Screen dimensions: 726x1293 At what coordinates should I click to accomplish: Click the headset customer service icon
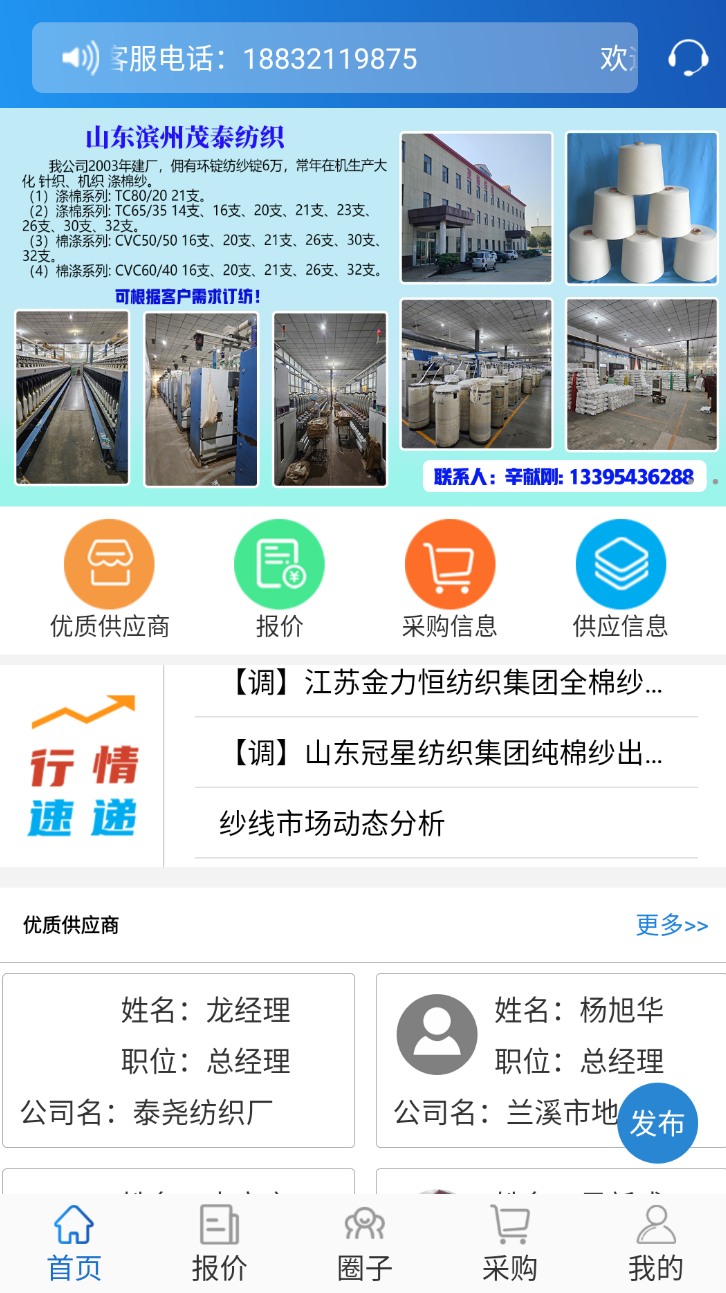click(x=689, y=57)
